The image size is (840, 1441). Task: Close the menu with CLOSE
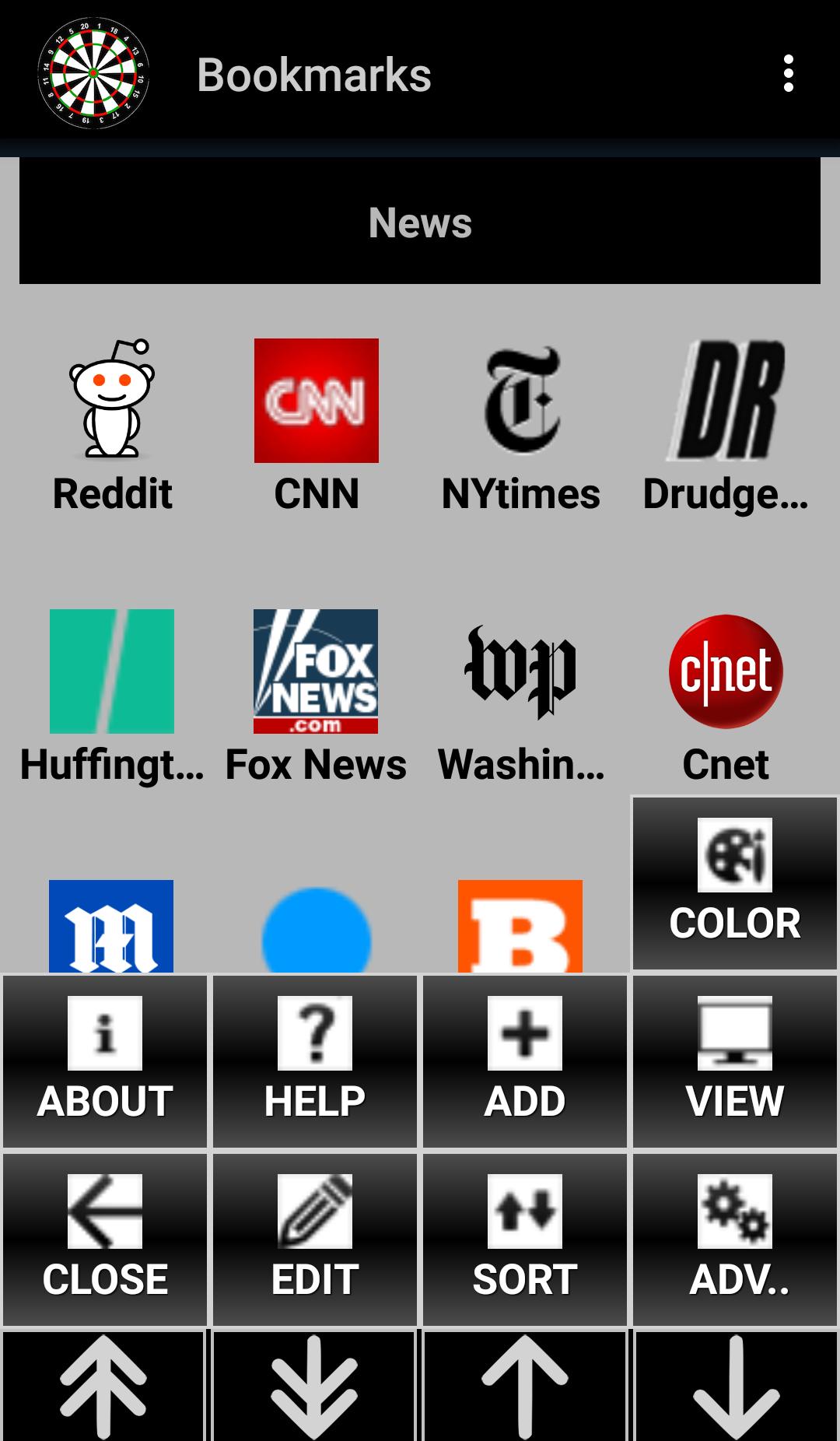coord(105,1239)
